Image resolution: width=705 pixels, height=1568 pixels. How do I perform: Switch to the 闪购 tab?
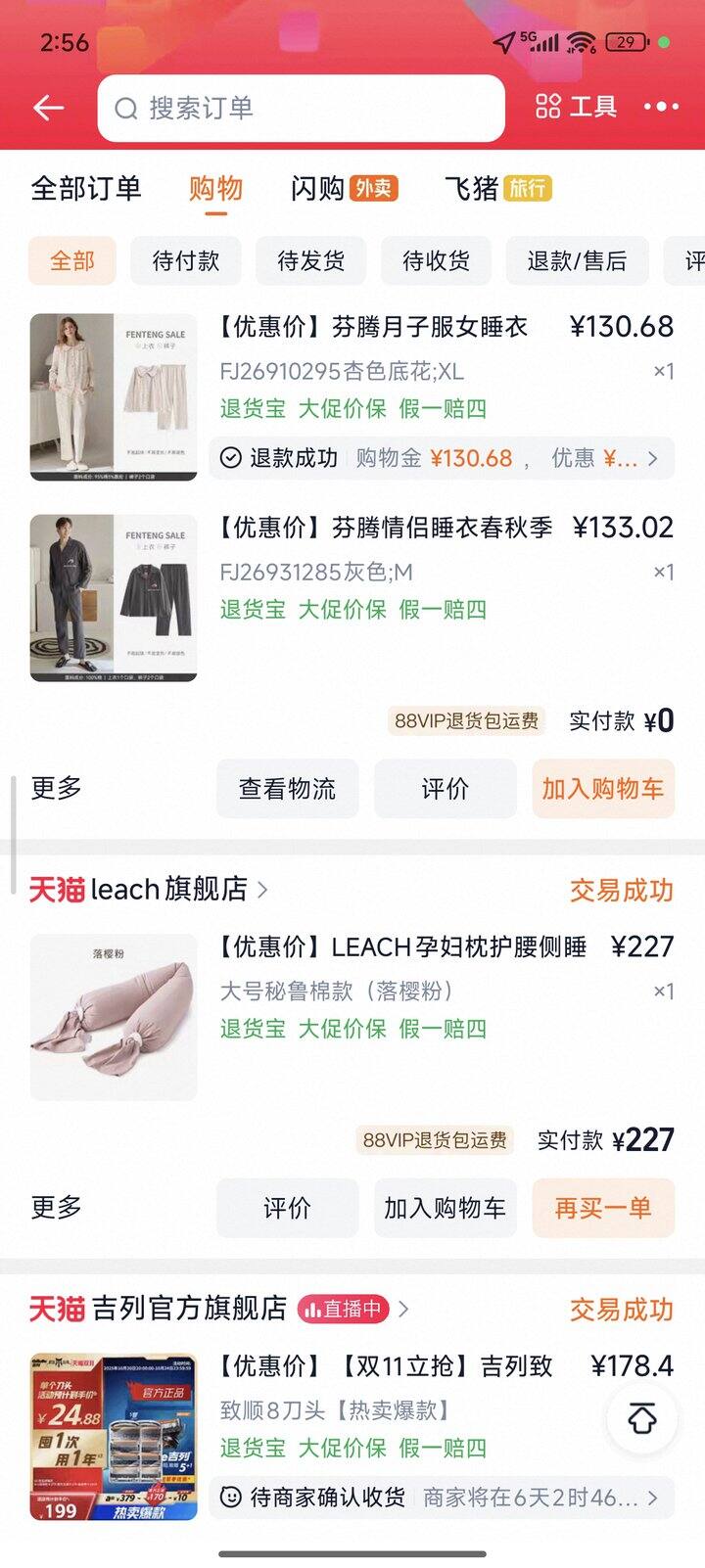(x=343, y=188)
